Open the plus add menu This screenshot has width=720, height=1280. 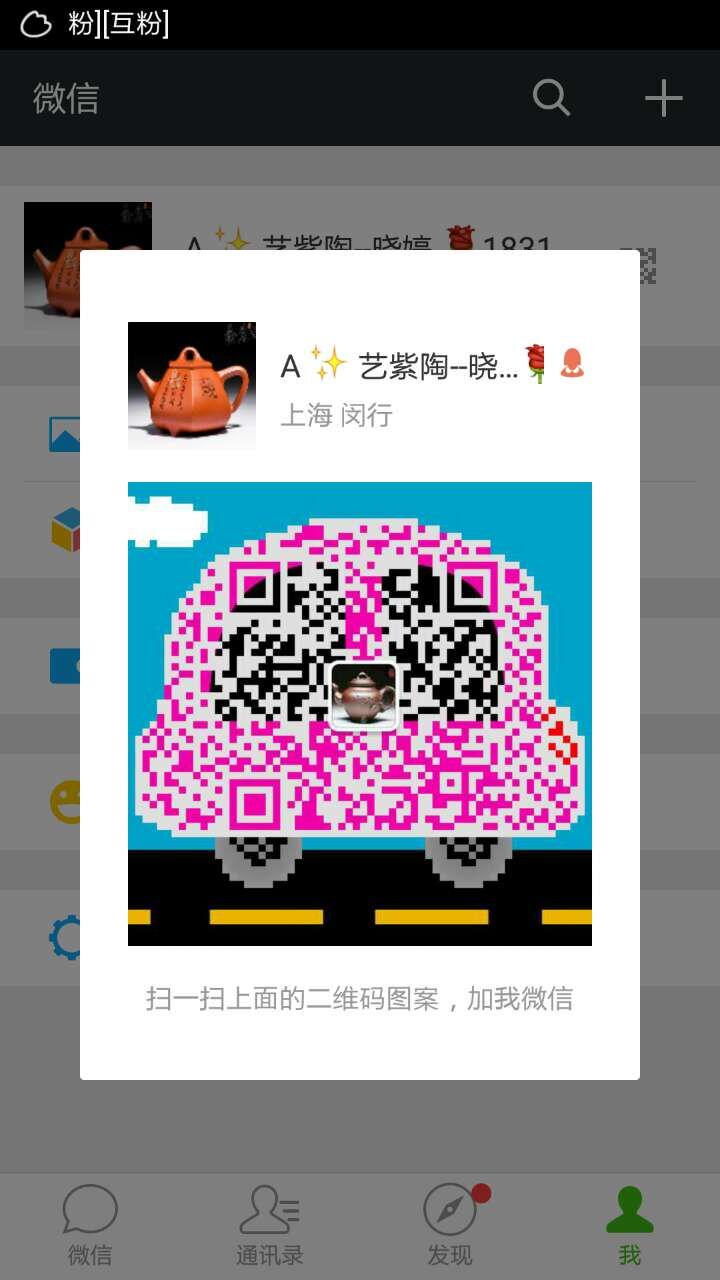pyautogui.click(x=663, y=98)
